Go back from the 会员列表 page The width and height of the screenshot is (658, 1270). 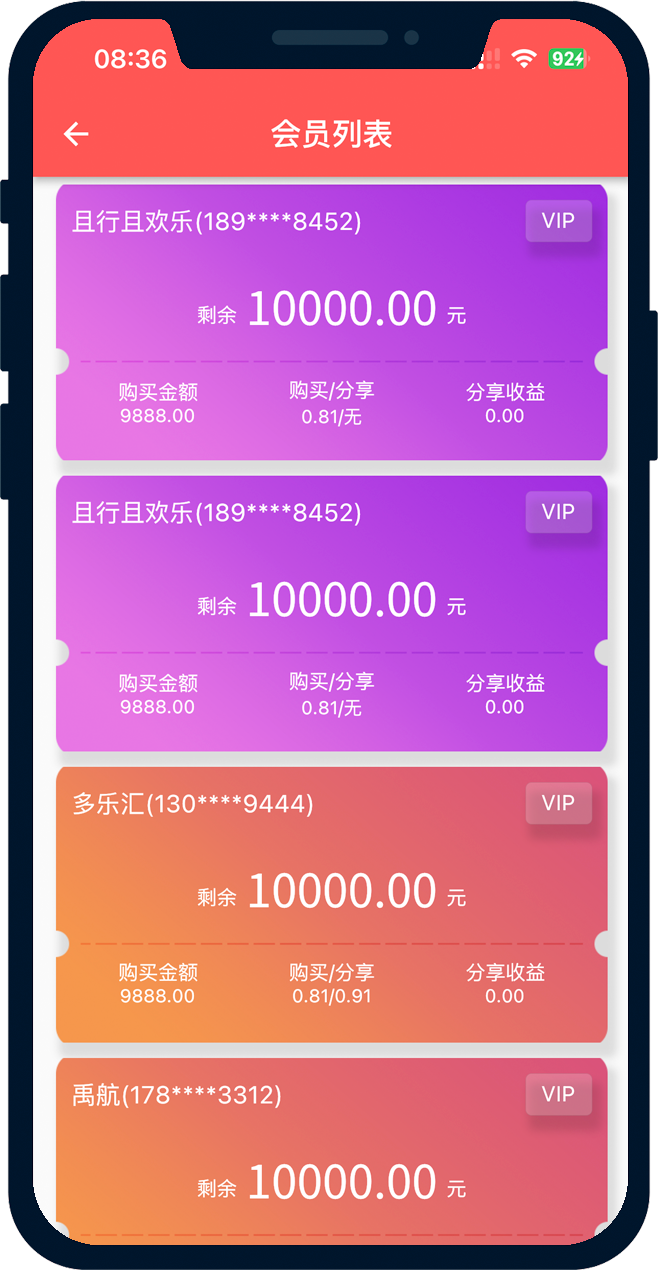pos(76,134)
